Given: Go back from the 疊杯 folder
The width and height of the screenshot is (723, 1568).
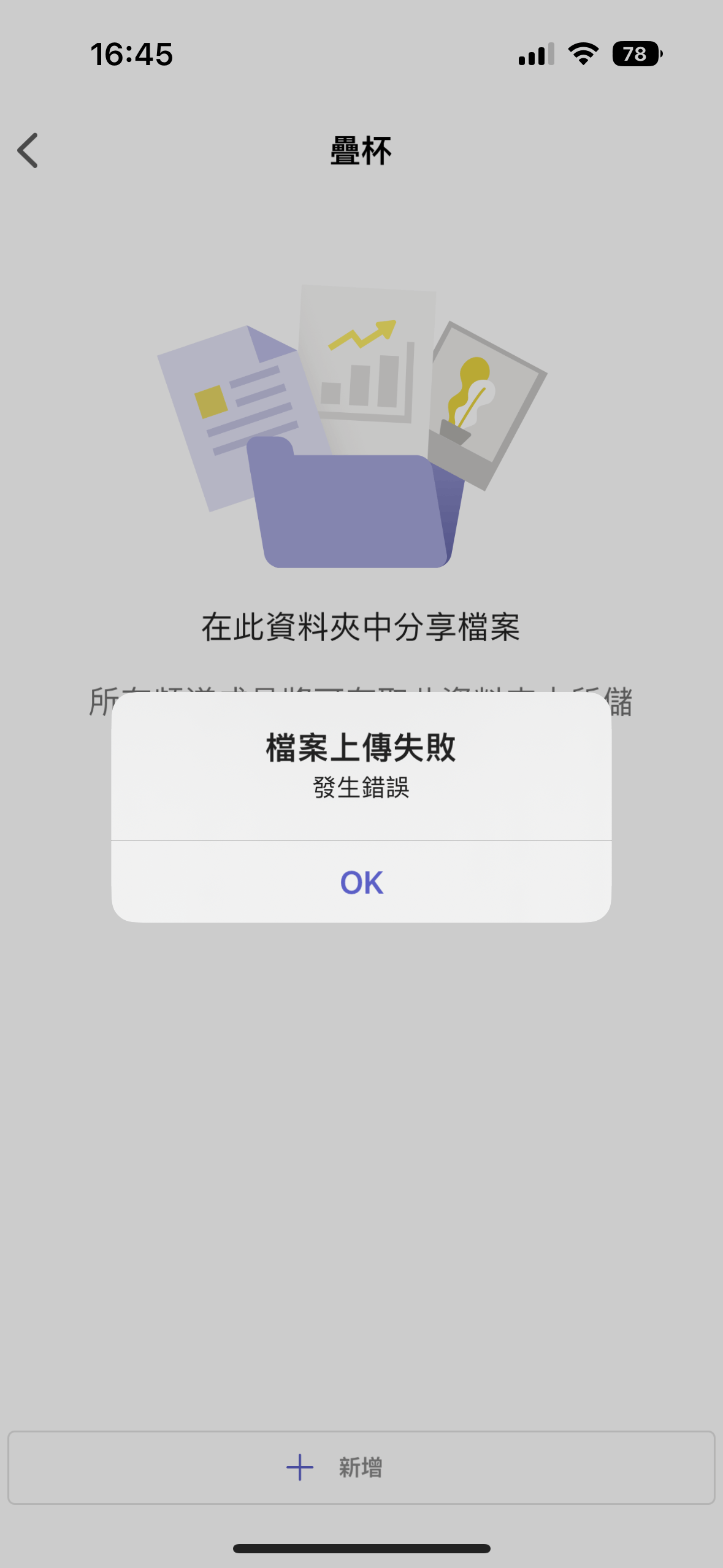Looking at the screenshot, I should [x=28, y=150].
